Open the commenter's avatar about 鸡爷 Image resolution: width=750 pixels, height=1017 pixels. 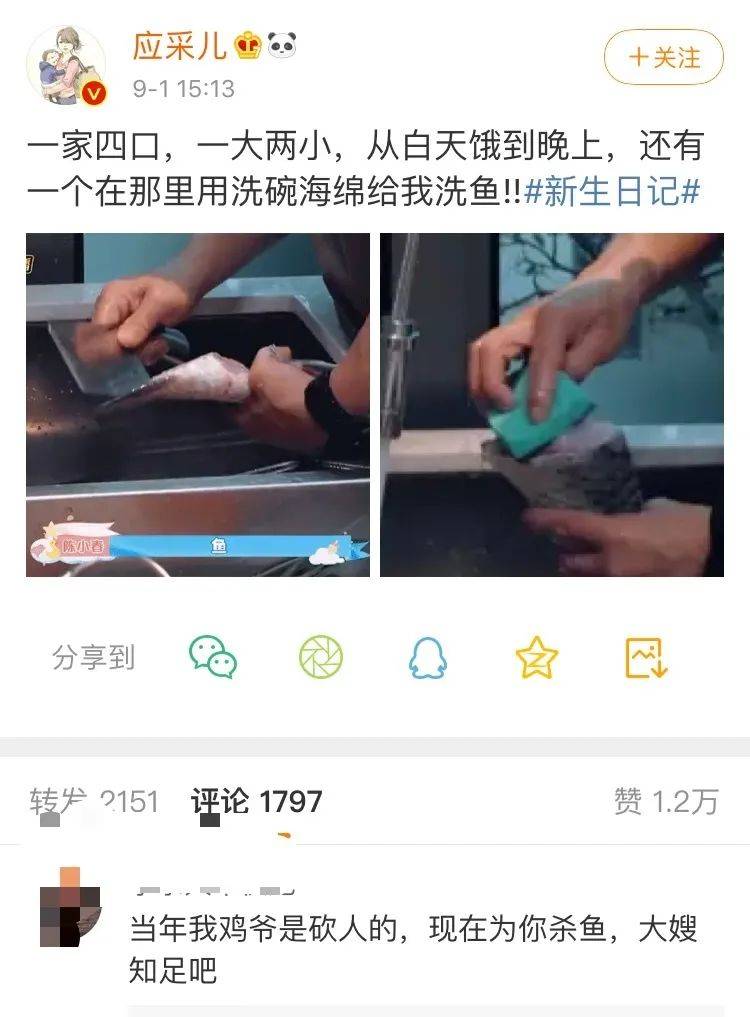pos(70,907)
